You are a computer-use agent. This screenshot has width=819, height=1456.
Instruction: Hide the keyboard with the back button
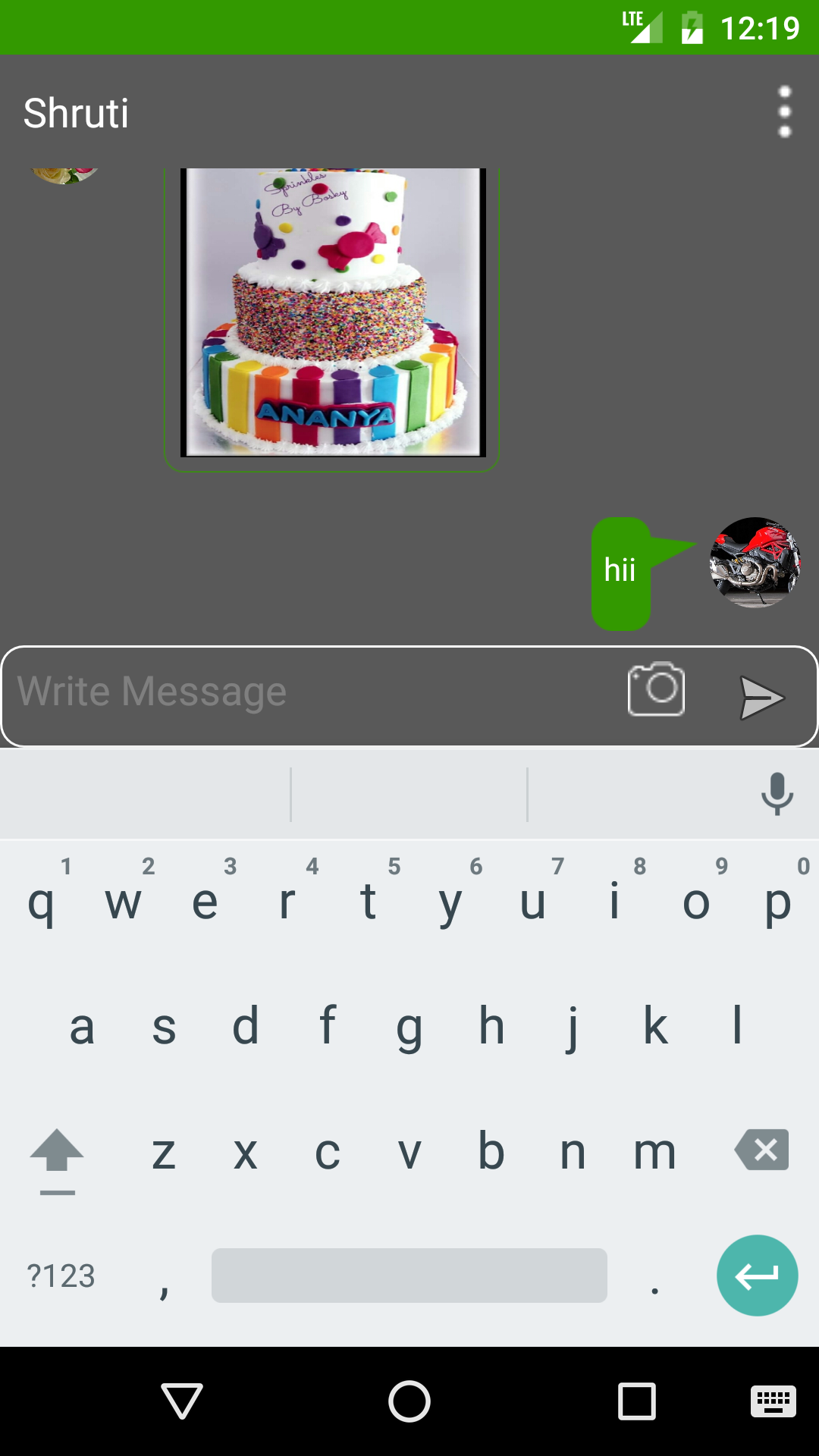[x=182, y=1401]
